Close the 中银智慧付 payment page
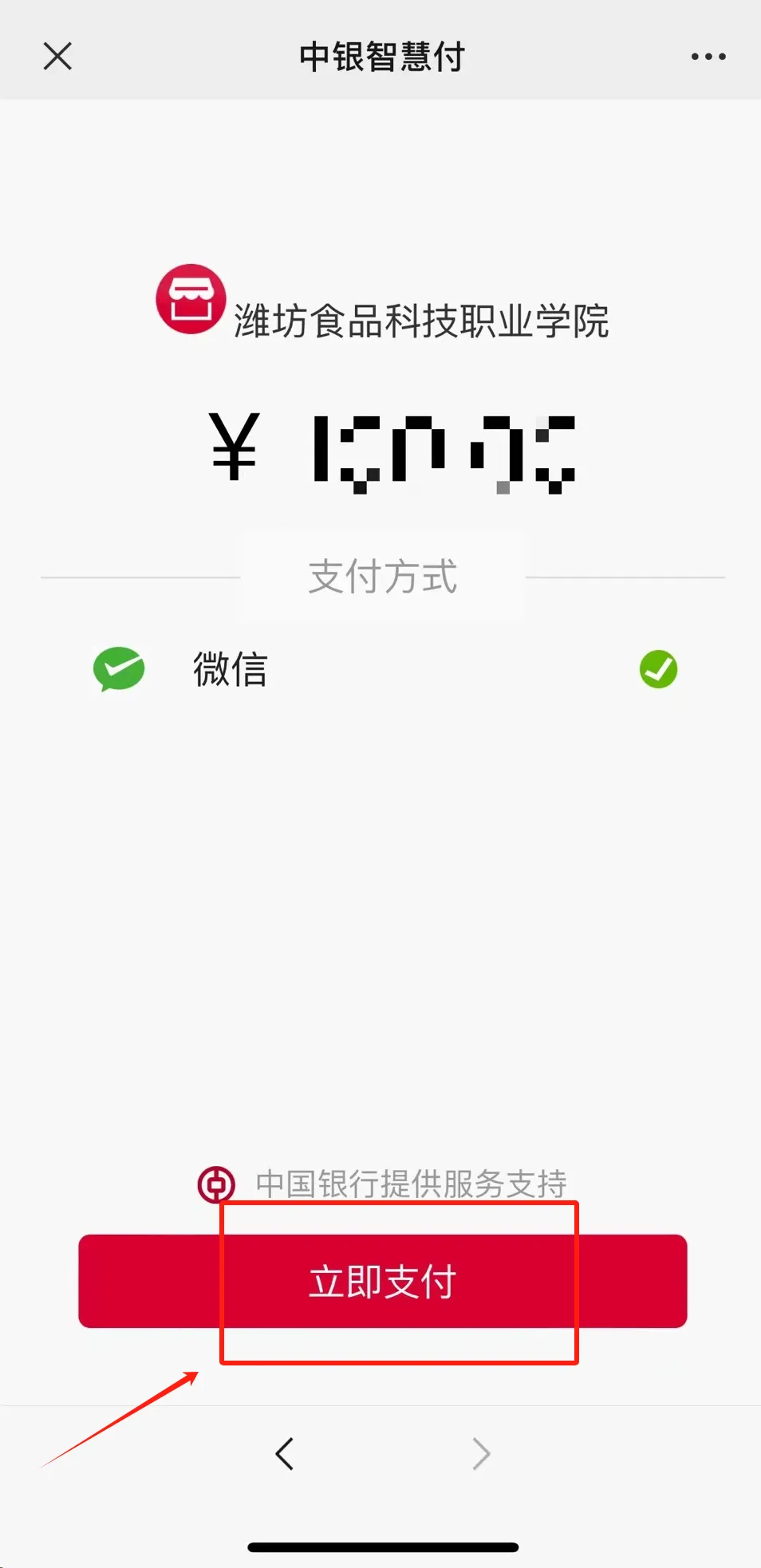Image resolution: width=761 pixels, height=1568 pixels. (x=57, y=57)
